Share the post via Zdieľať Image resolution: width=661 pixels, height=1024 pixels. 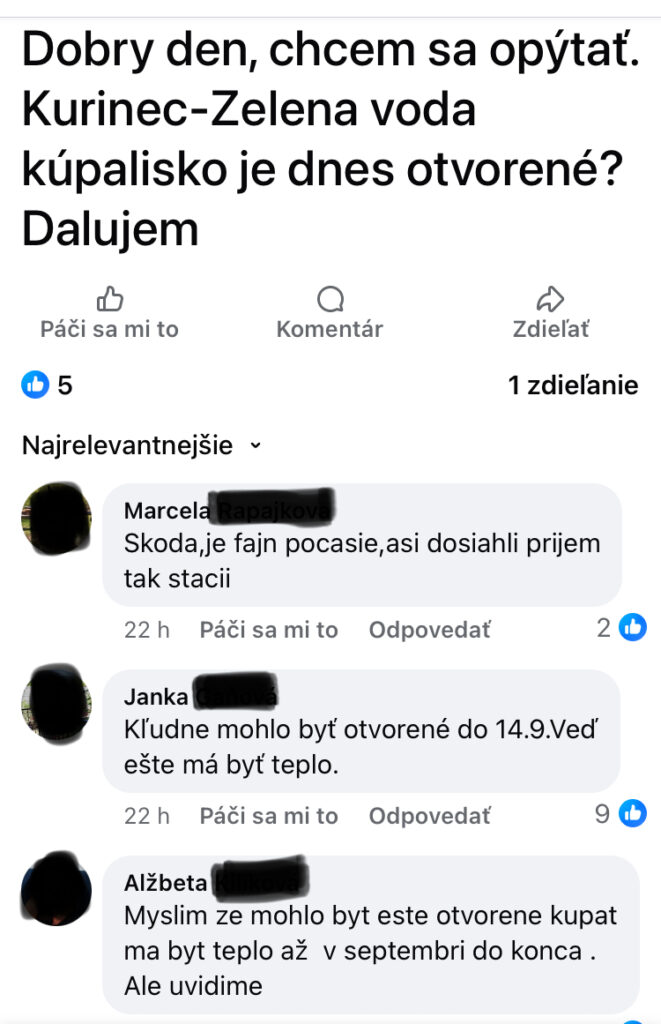coord(550,312)
